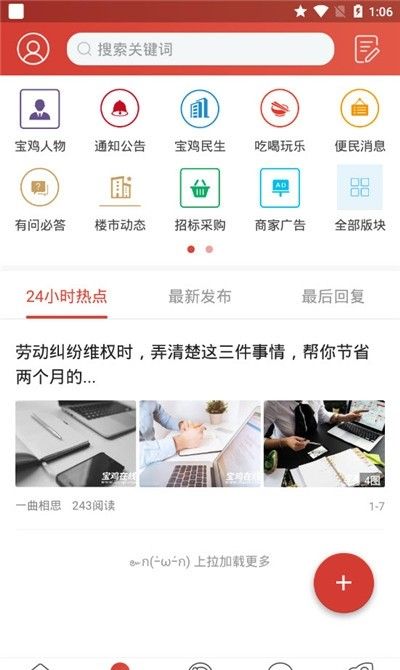Viewport: 400px width, 670px height.
Task: Switch to the 24小时热点 tab
Action: [67, 297]
